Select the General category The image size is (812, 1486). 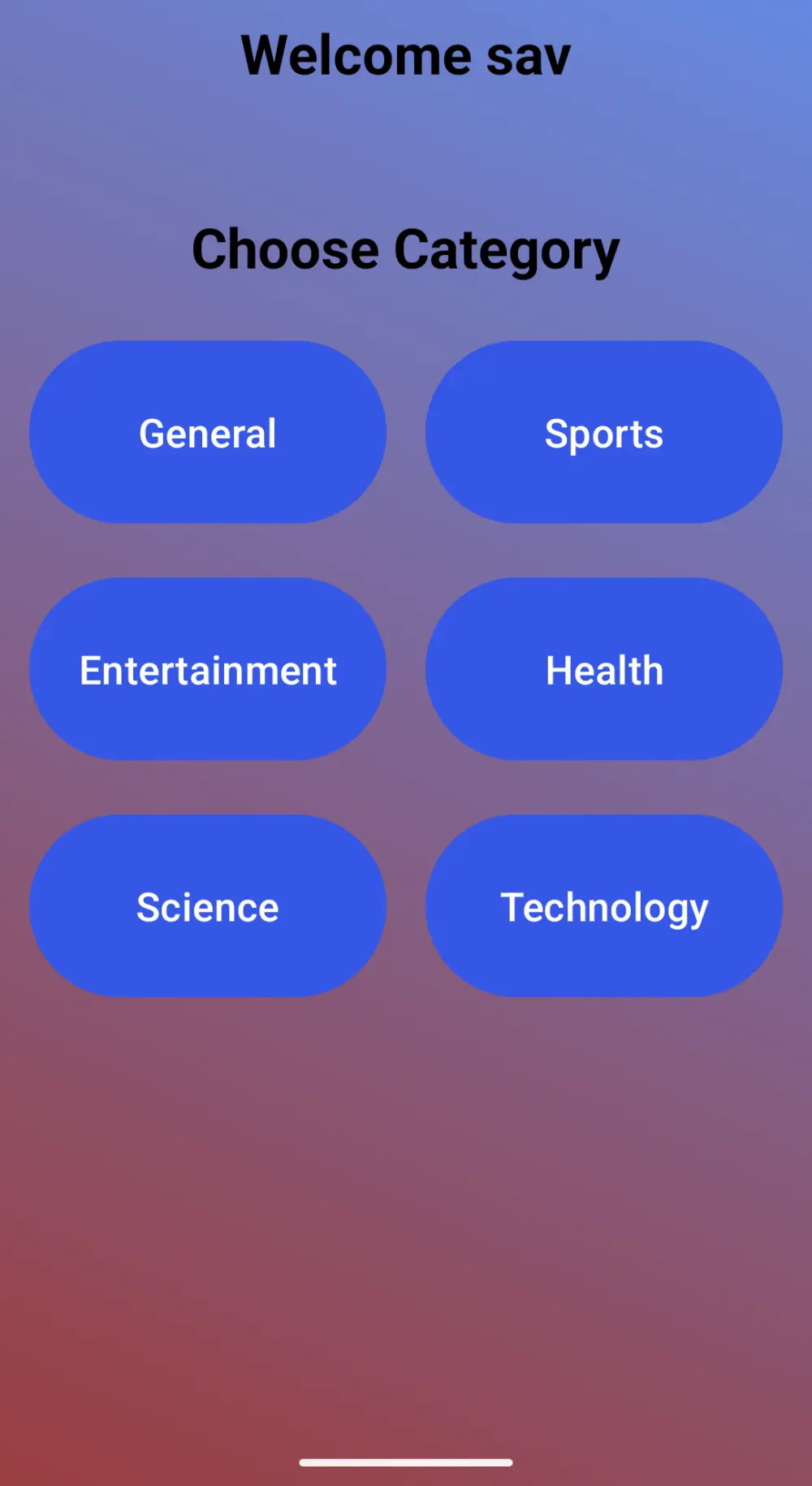[x=208, y=432]
